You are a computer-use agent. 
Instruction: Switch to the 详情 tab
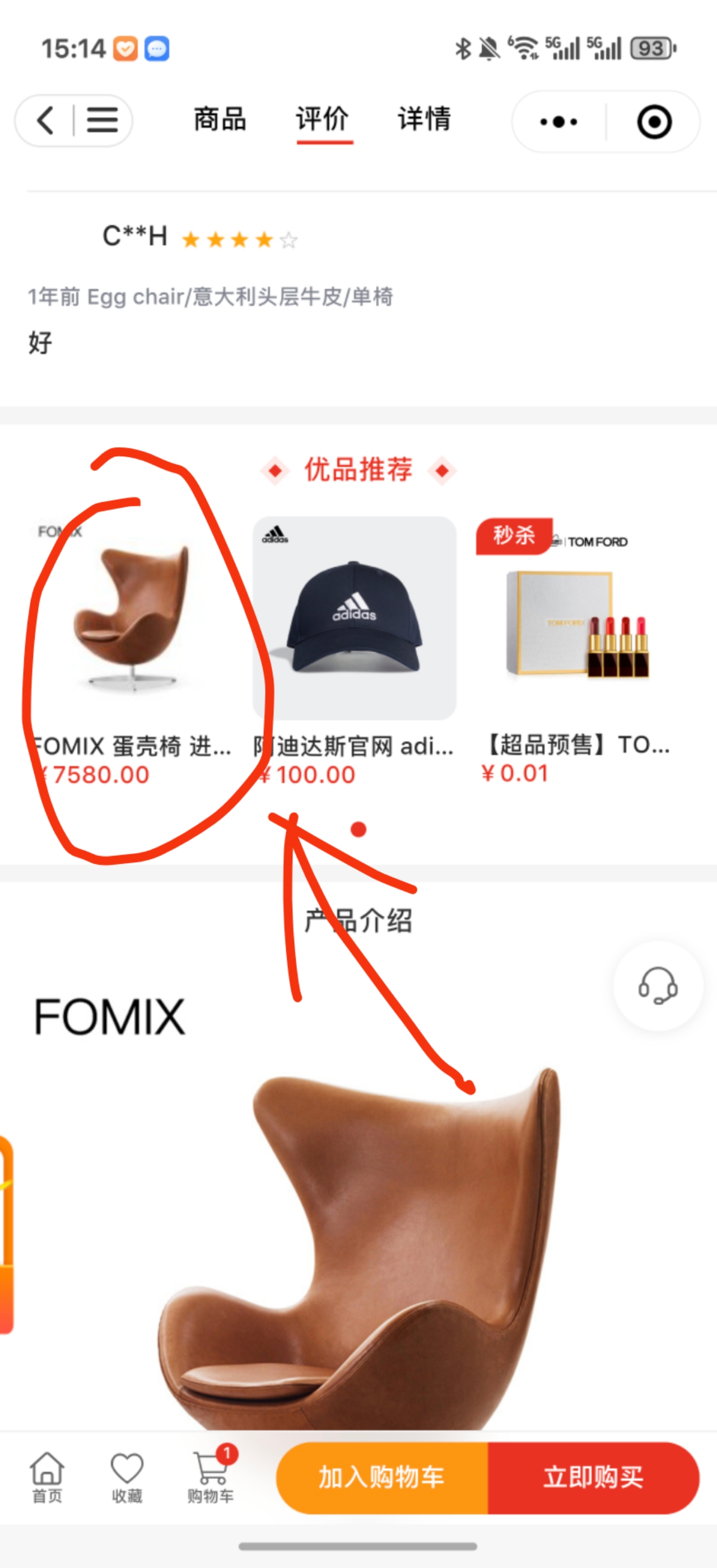(425, 119)
